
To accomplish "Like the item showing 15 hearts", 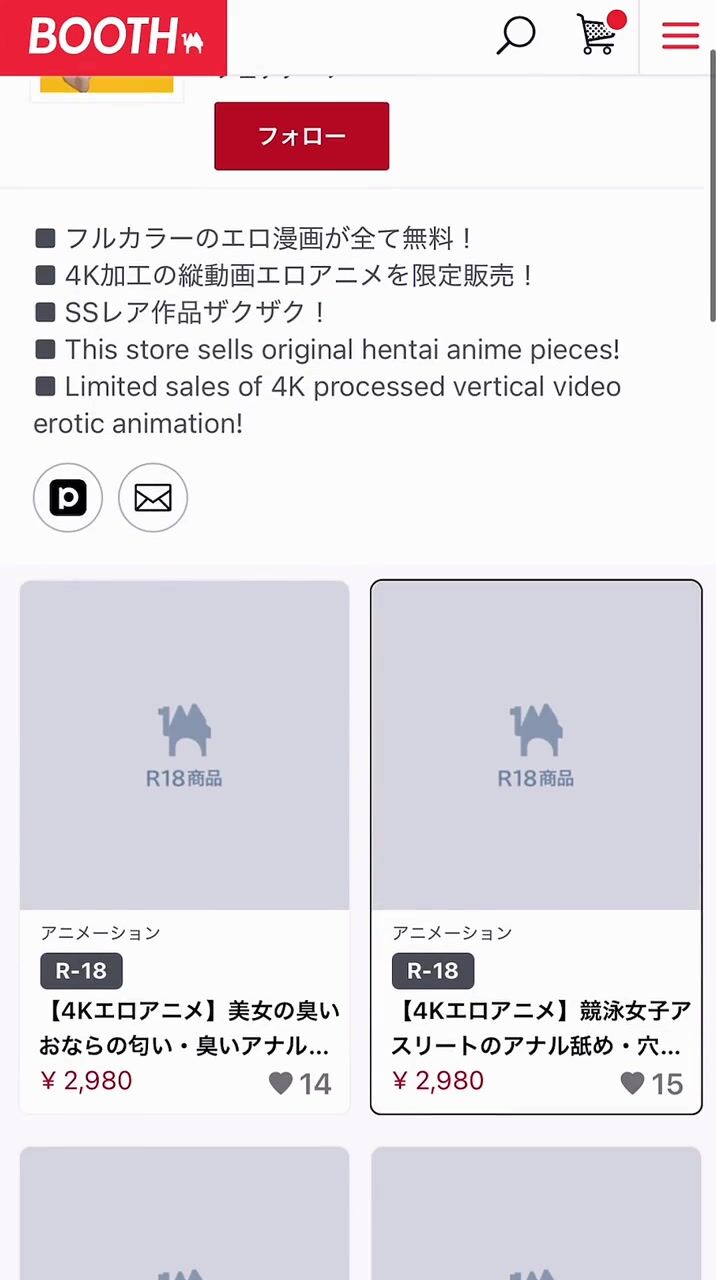I will click(x=633, y=1083).
